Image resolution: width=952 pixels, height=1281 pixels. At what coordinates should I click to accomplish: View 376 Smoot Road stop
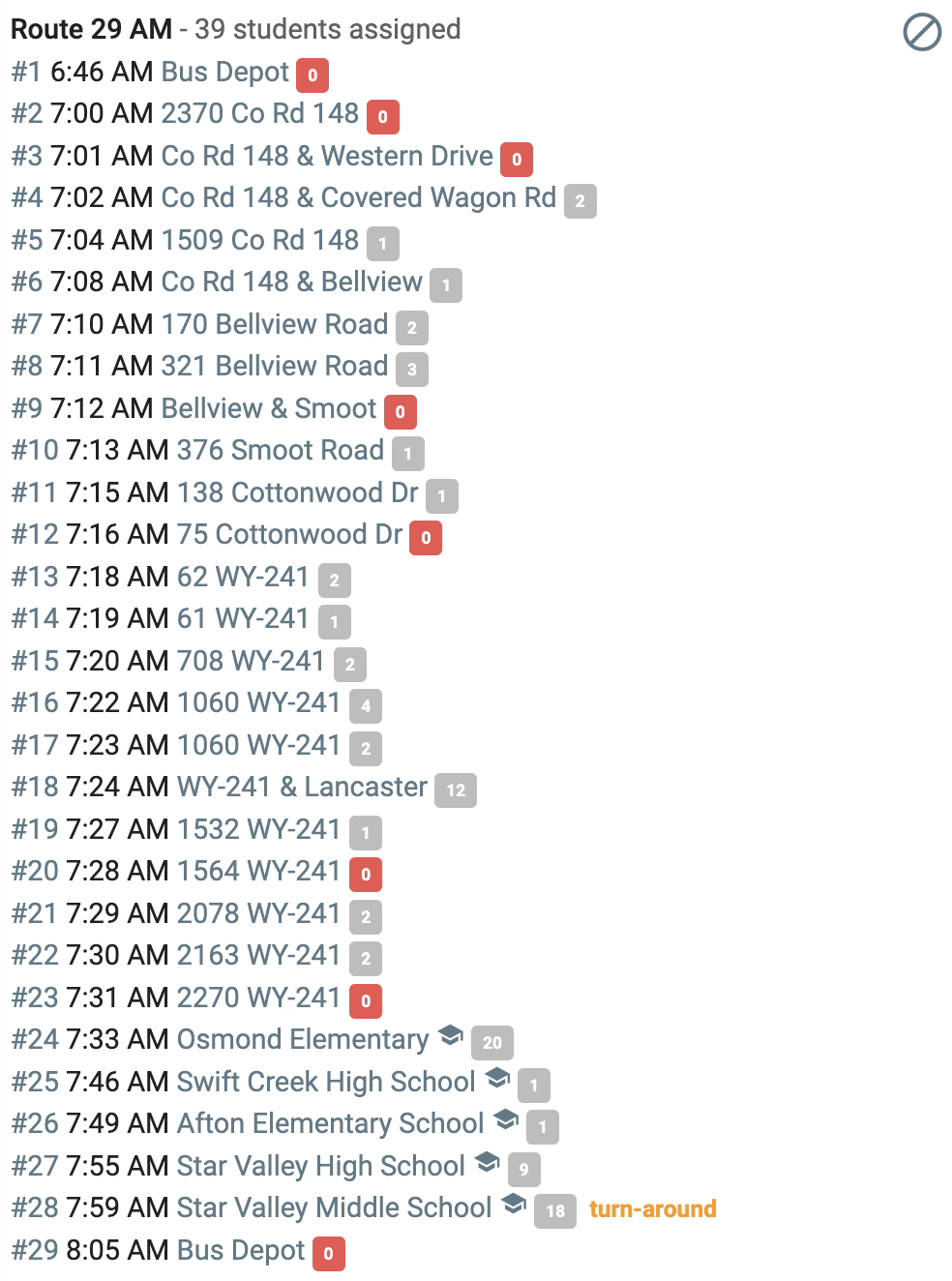pos(281,451)
